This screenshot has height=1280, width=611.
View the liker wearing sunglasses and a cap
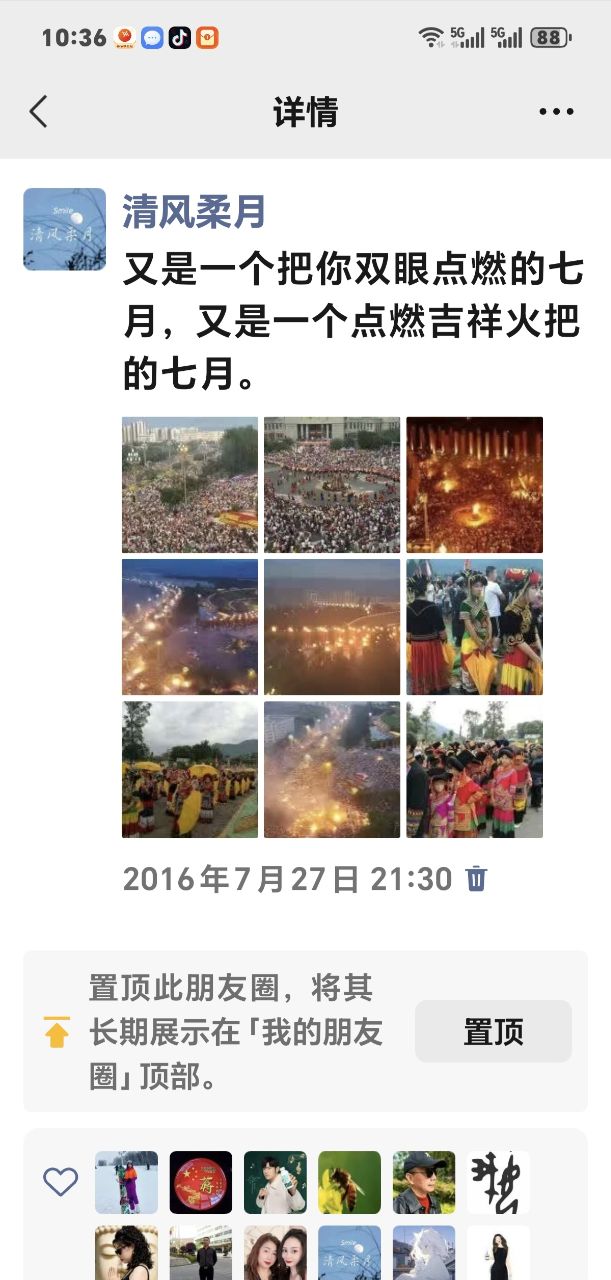click(424, 1182)
